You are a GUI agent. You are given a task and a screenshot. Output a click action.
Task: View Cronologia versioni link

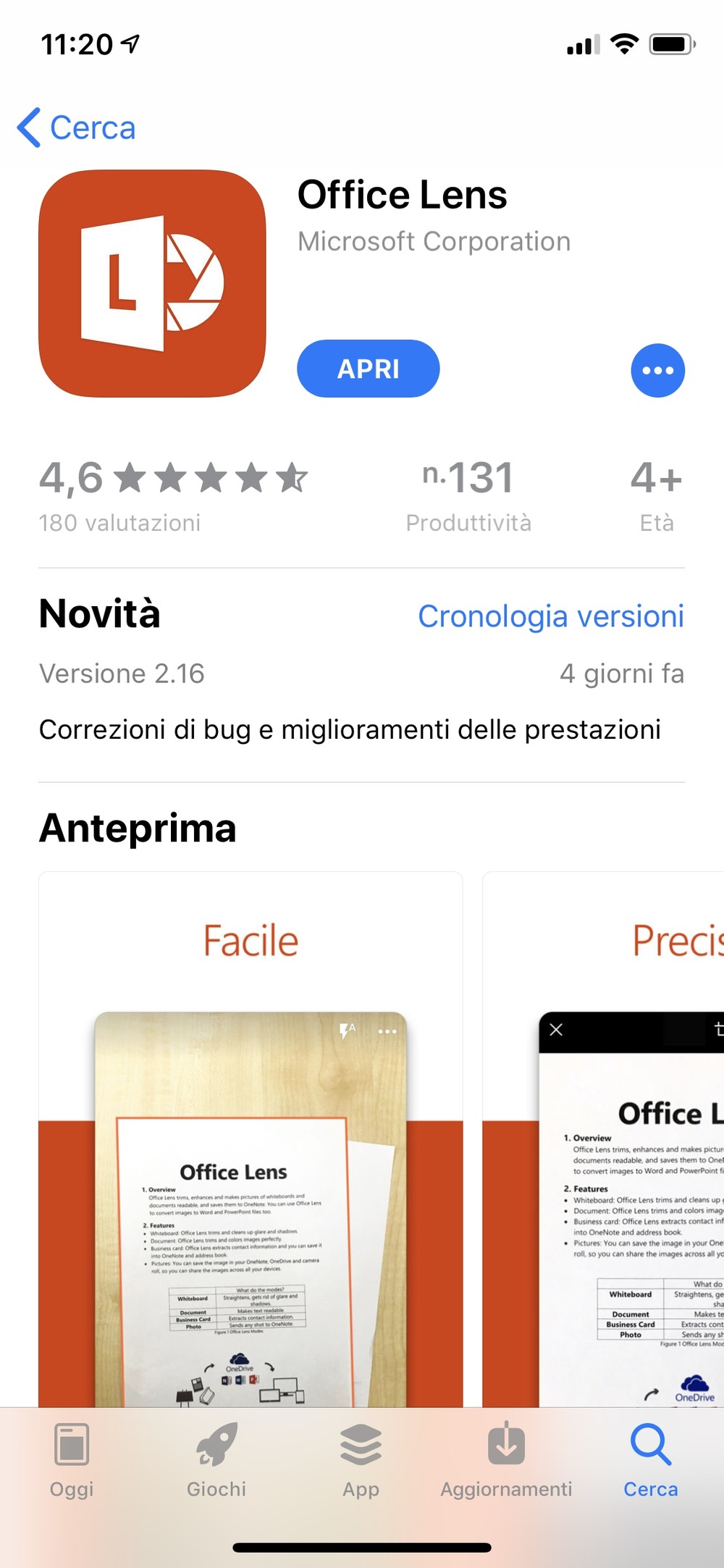pos(551,616)
